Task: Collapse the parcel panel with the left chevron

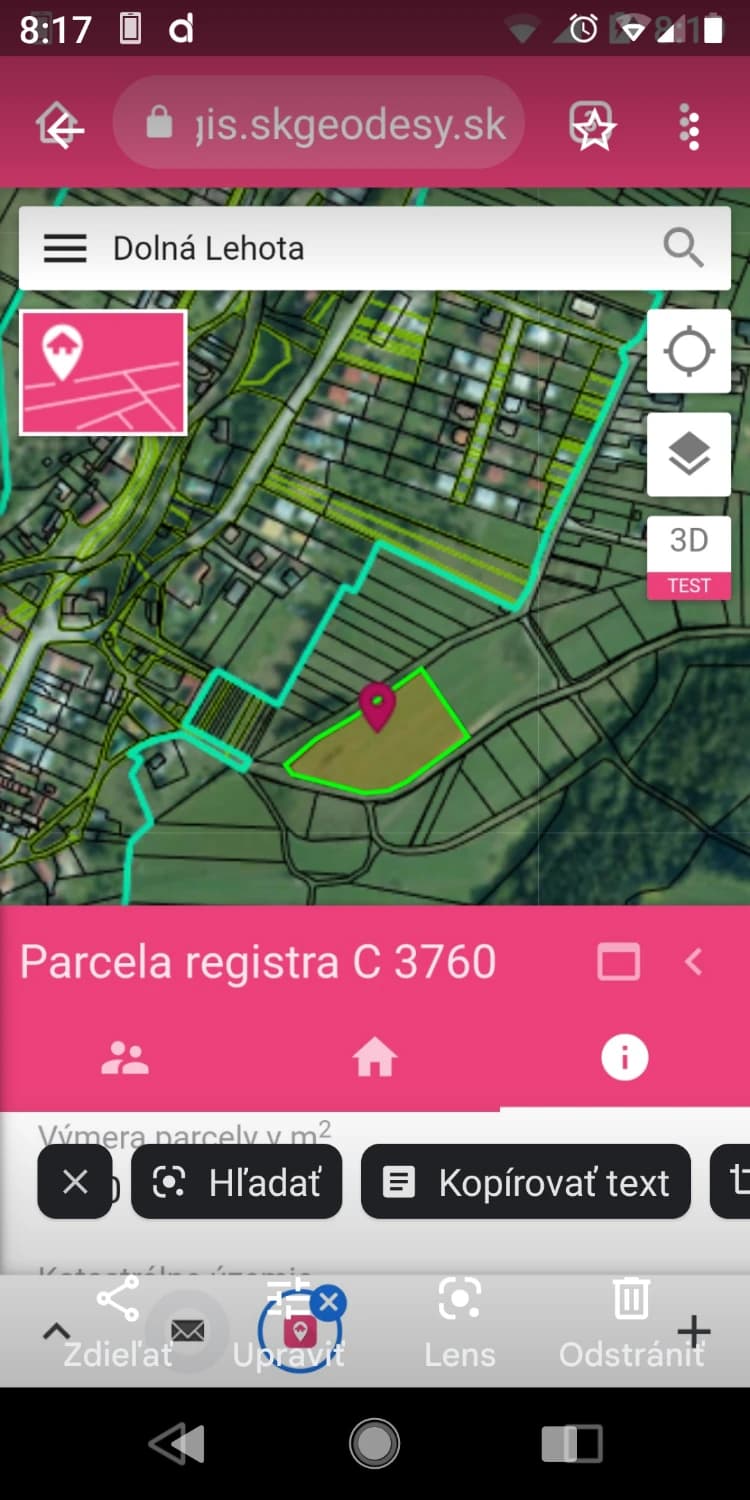Action: pos(693,962)
